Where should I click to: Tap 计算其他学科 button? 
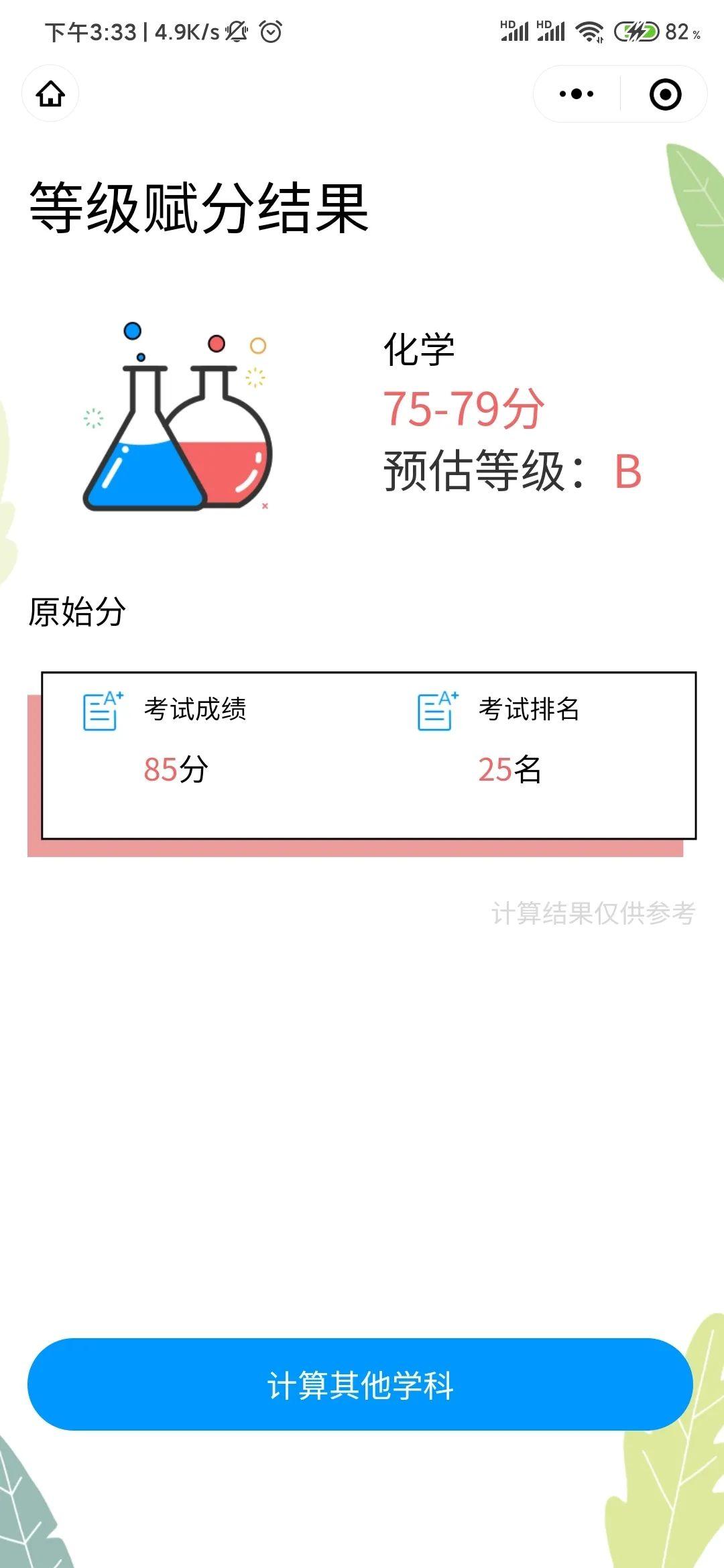click(360, 1384)
